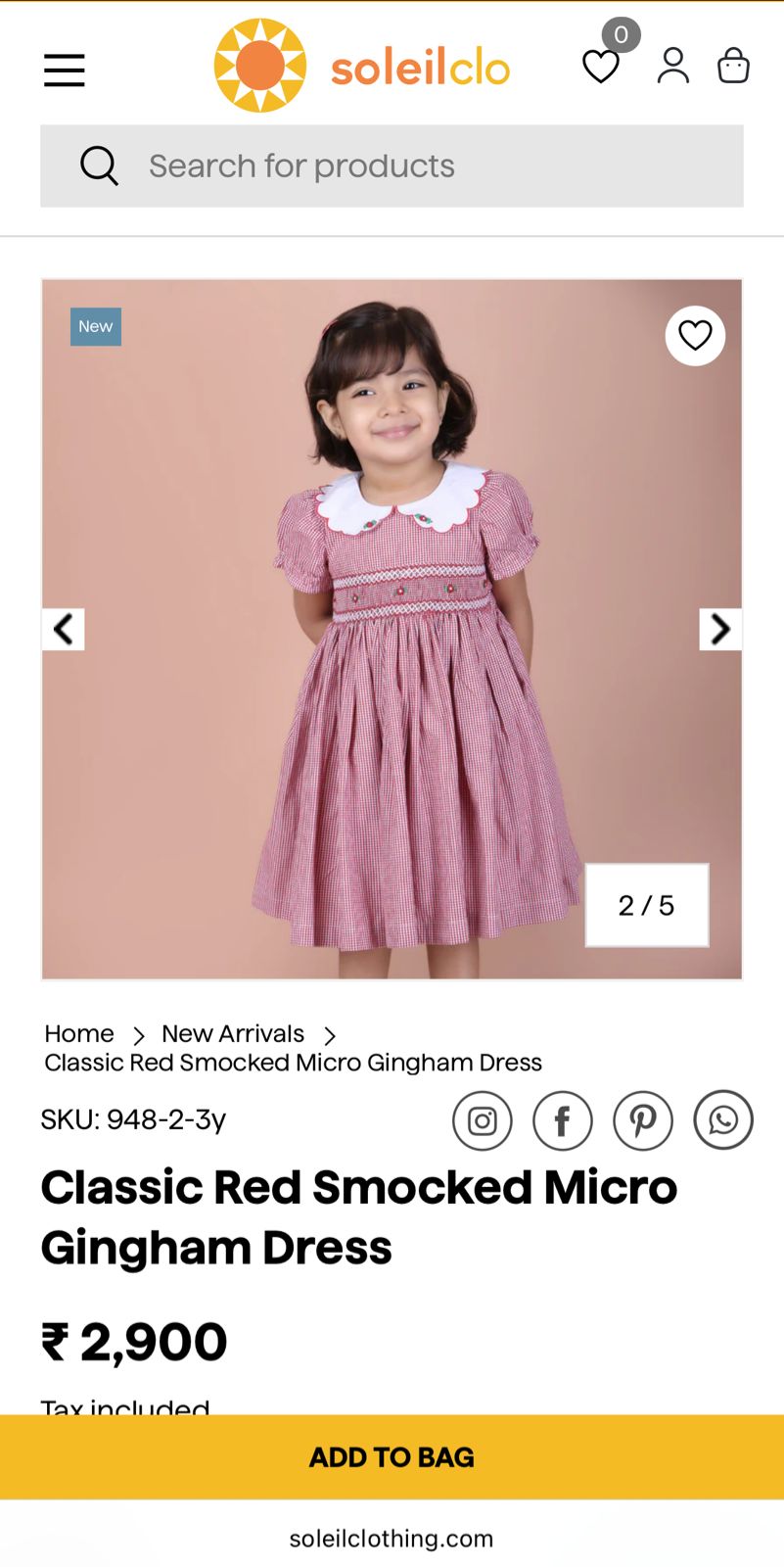Open the soleilclo logo homepage

[x=362, y=67]
